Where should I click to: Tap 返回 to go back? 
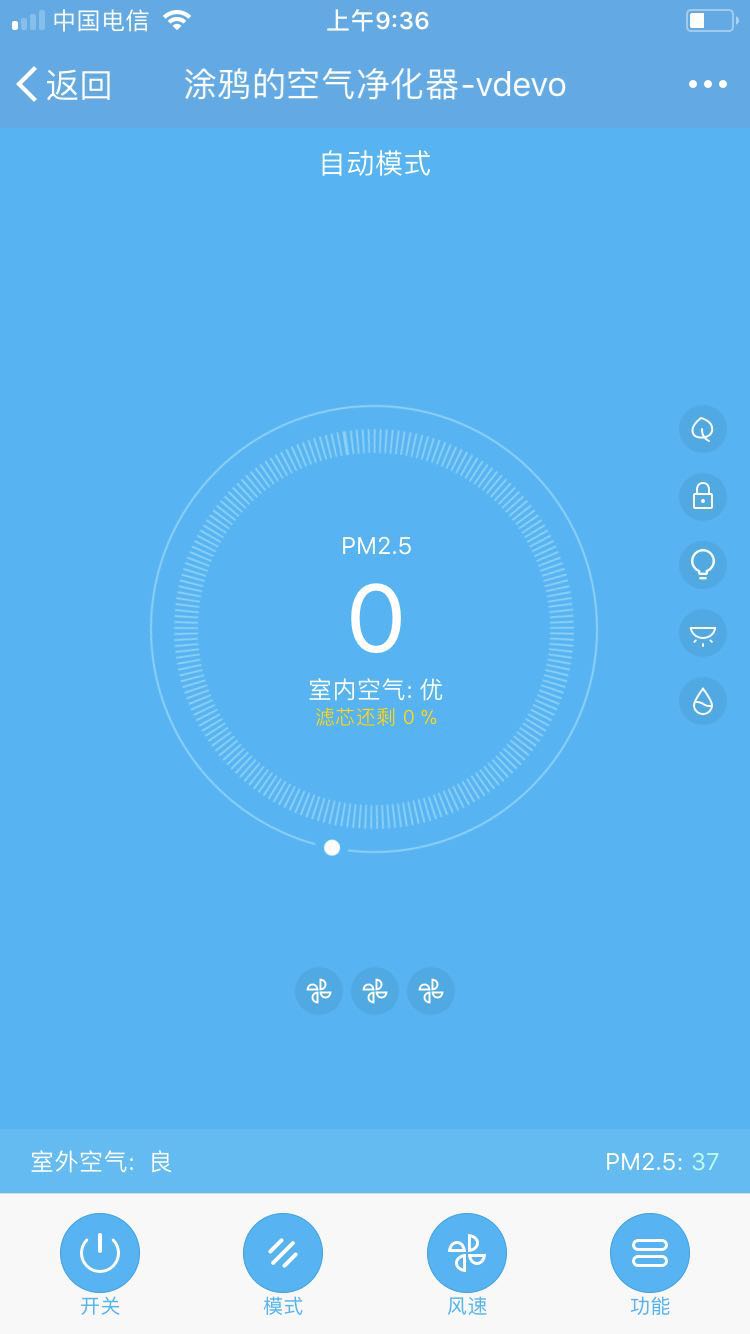(62, 85)
